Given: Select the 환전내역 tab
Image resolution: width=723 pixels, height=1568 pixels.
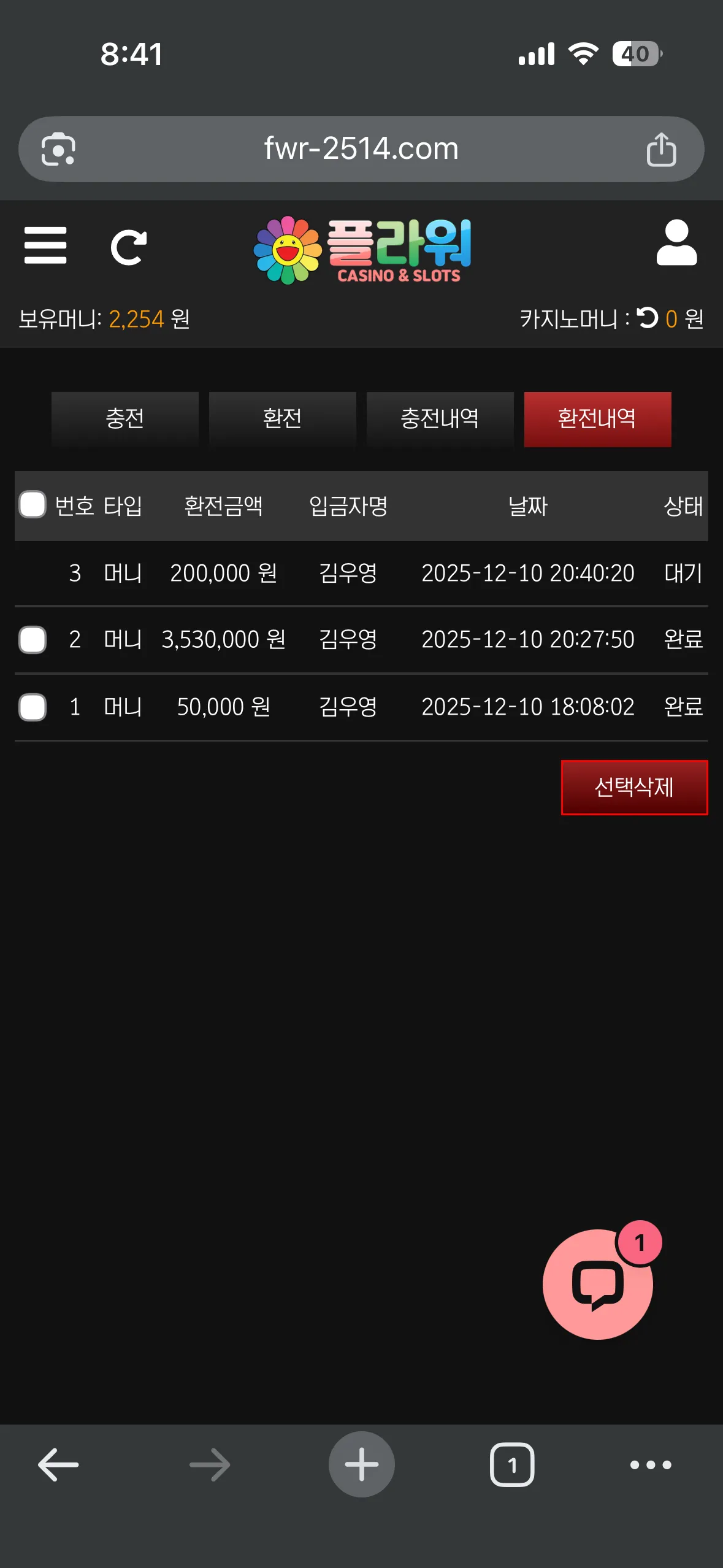Looking at the screenshot, I should click(x=598, y=419).
